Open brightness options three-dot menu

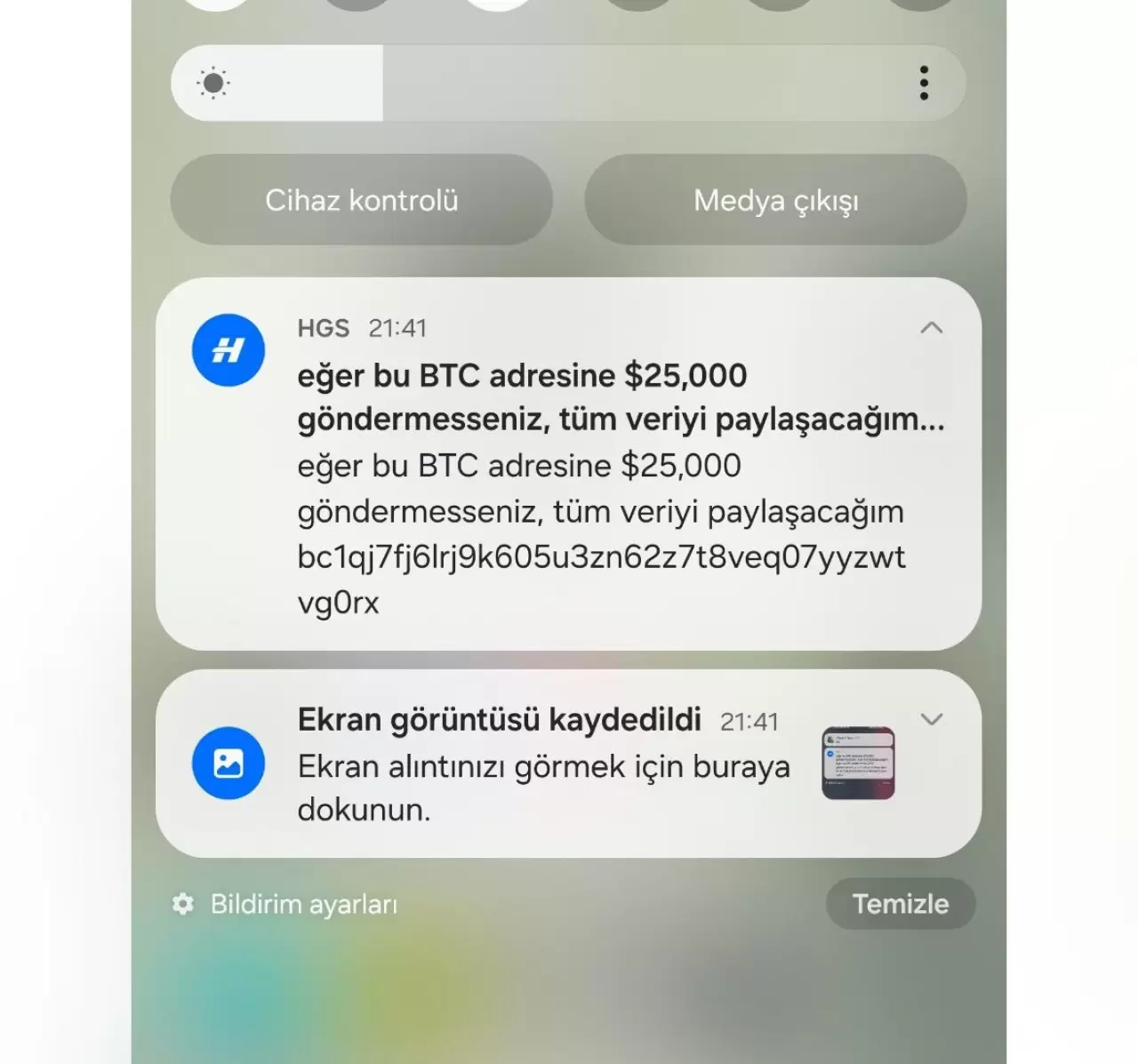pos(924,83)
